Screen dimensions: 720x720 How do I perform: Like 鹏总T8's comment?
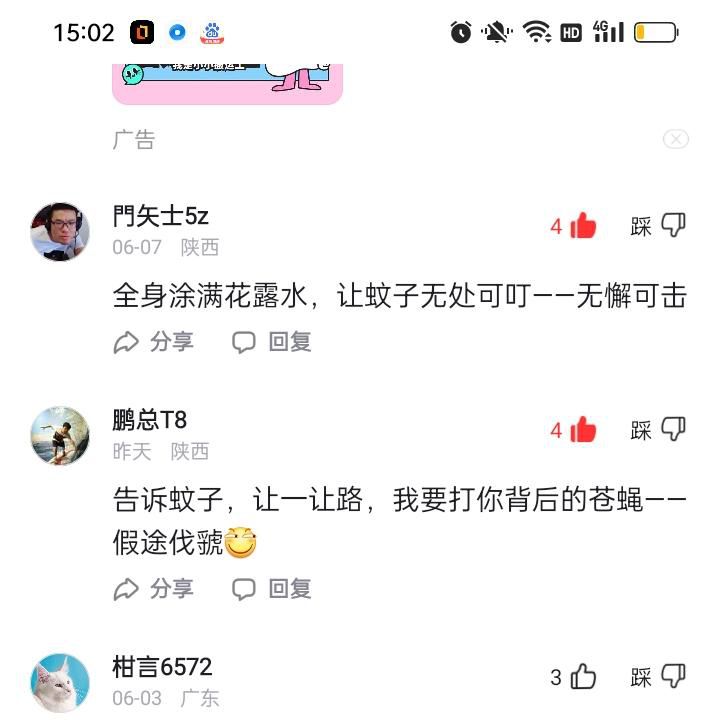click(582, 431)
